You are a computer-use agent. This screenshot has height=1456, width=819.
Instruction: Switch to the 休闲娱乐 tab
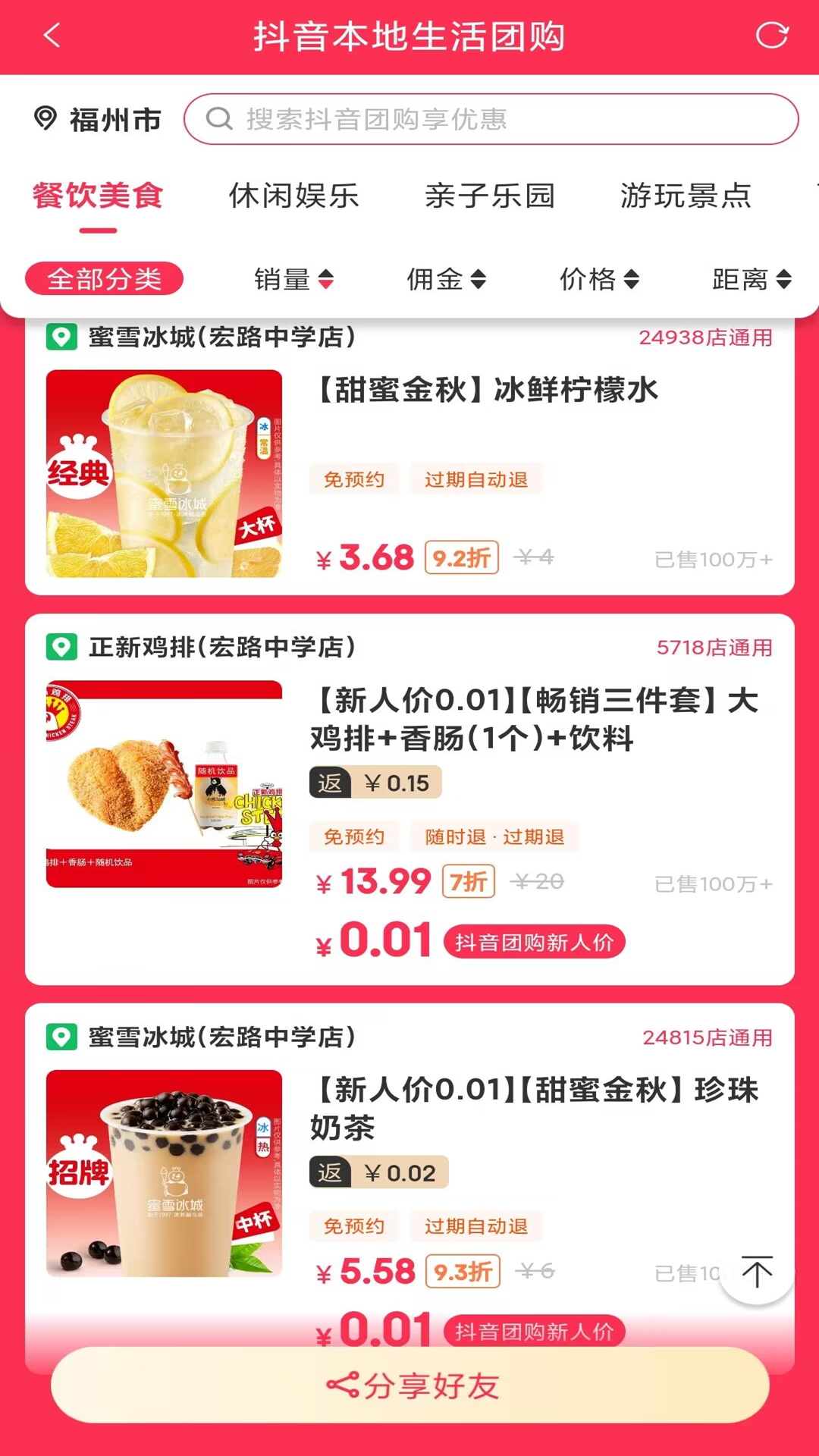294,196
